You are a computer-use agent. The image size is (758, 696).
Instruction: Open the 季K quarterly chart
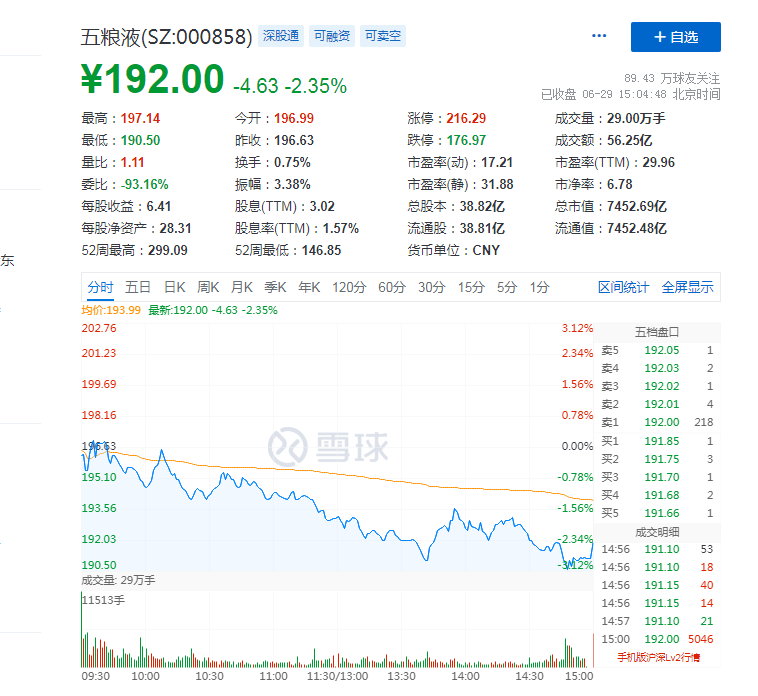tap(275, 287)
